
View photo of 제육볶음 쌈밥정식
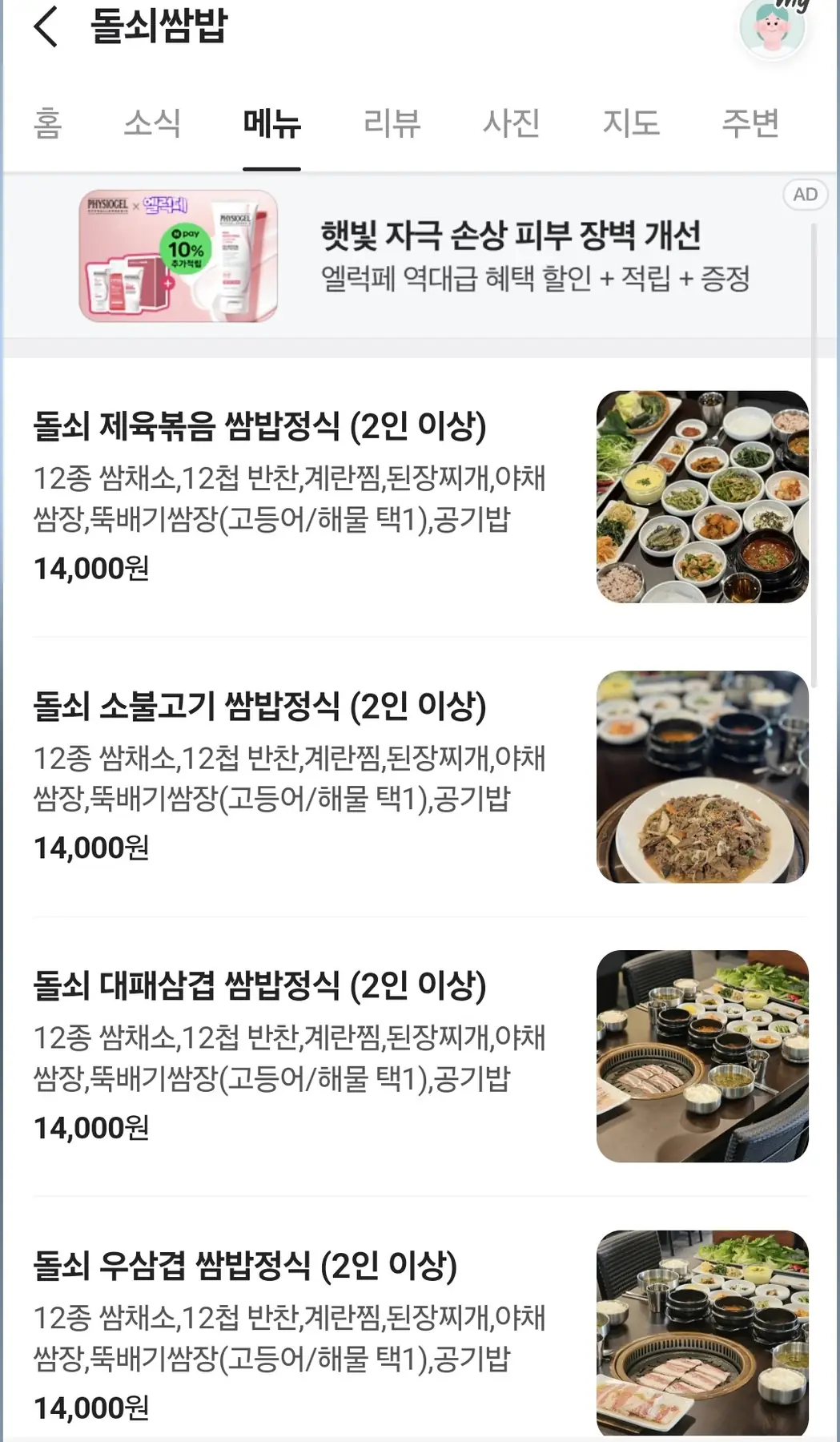pyautogui.click(x=703, y=497)
